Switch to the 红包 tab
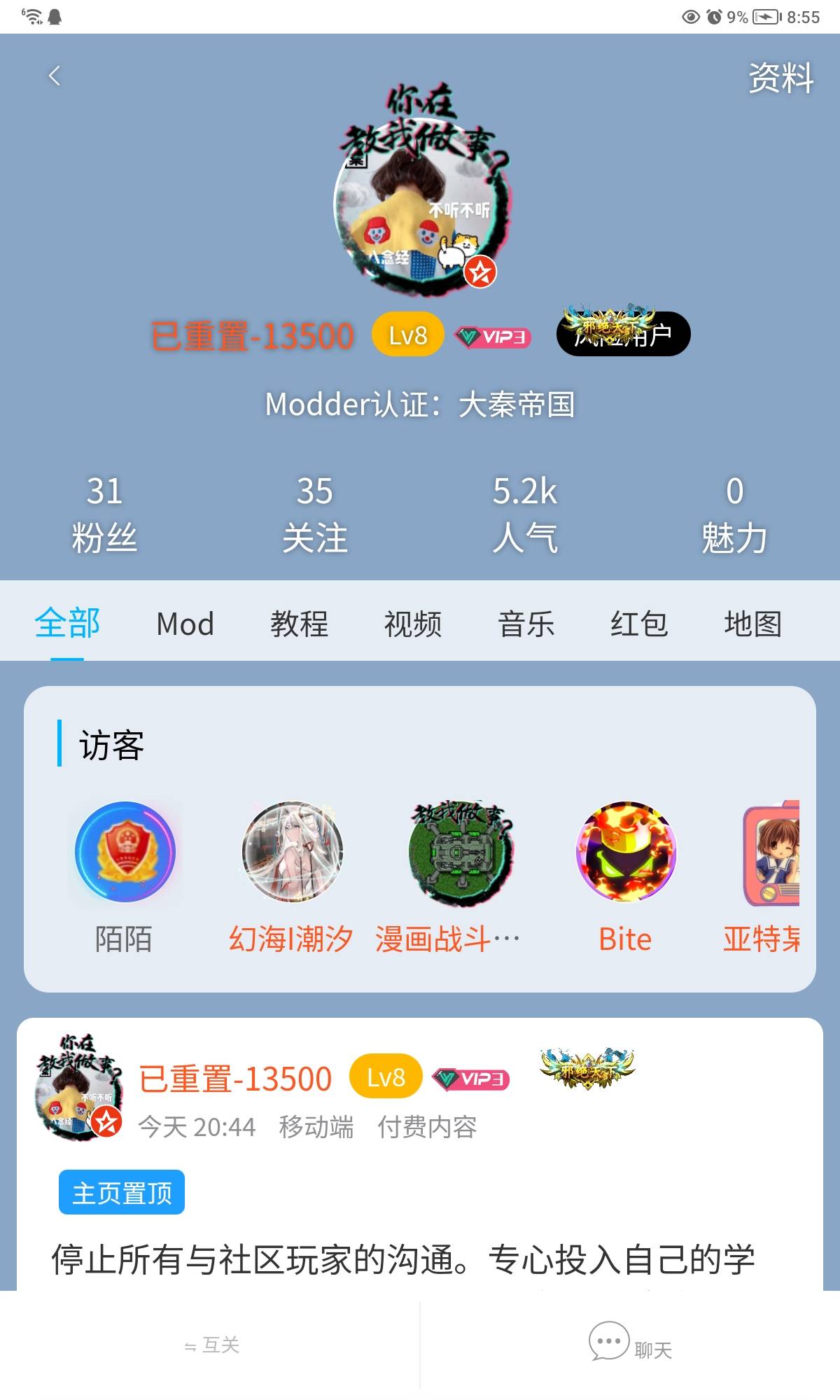 coord(639,624)
